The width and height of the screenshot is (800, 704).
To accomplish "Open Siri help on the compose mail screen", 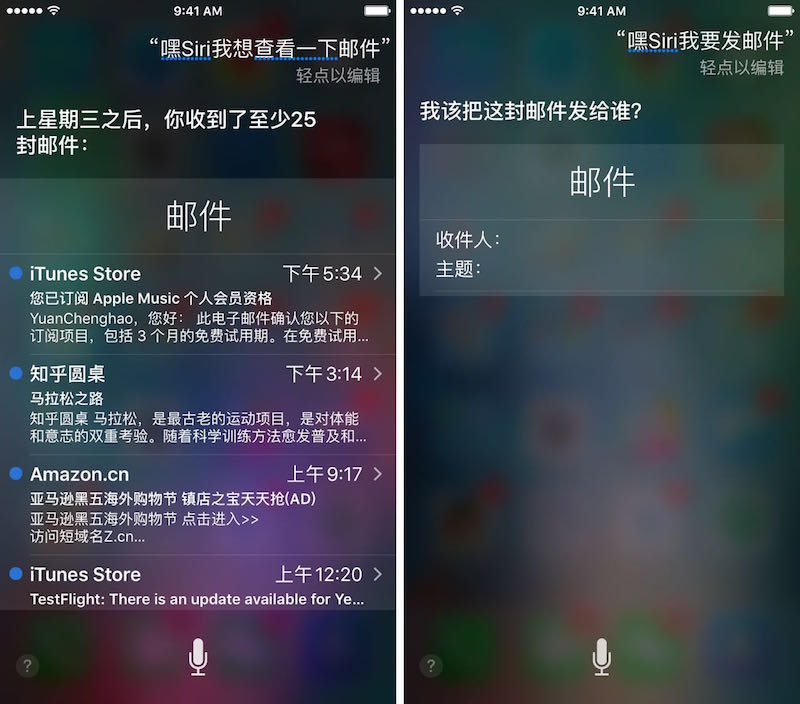I will click(x=431, y=665).
